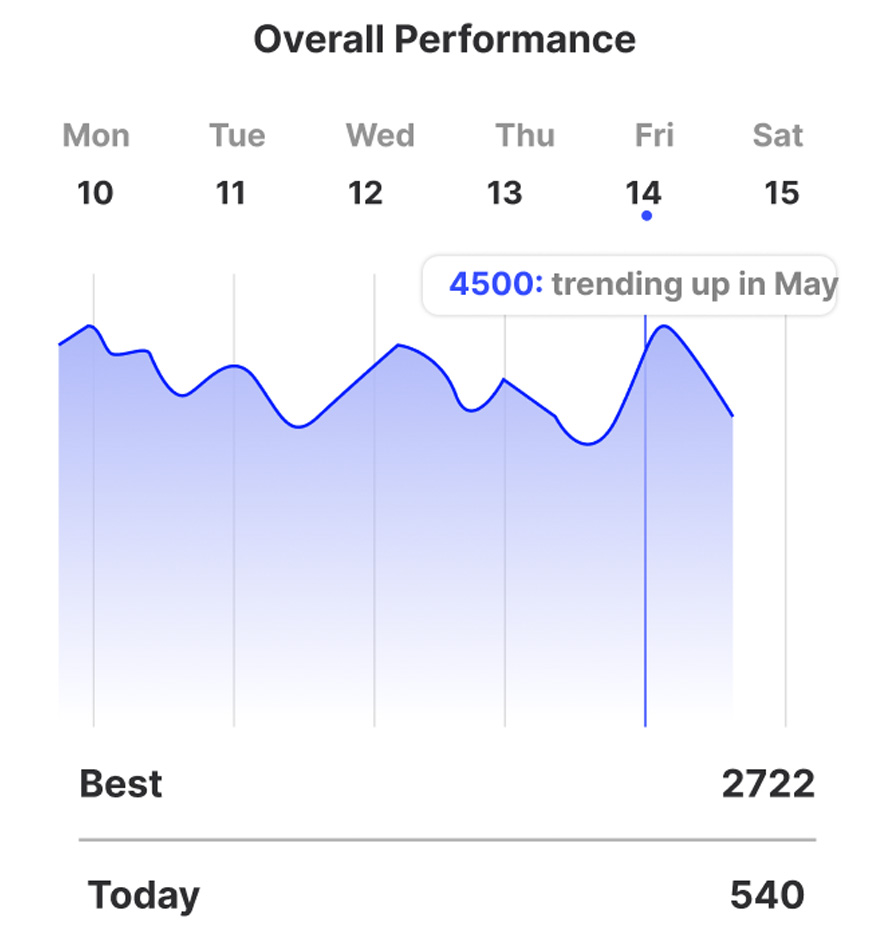Tap the selected day Friday 14

tap(654, 165)
